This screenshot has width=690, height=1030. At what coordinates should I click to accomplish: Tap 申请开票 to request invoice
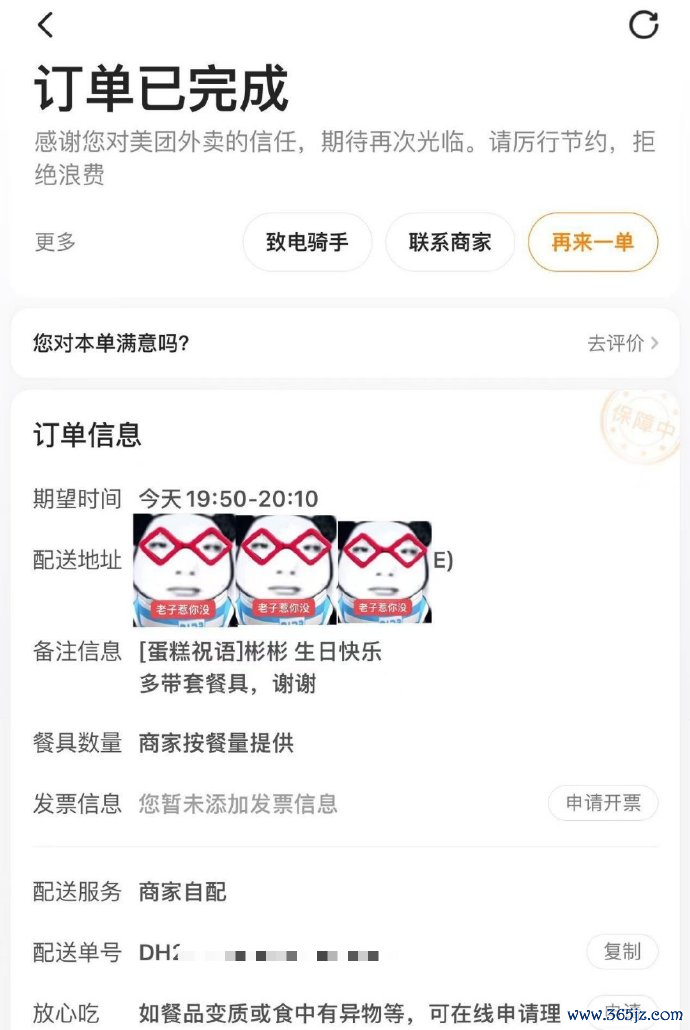point(603,803)
